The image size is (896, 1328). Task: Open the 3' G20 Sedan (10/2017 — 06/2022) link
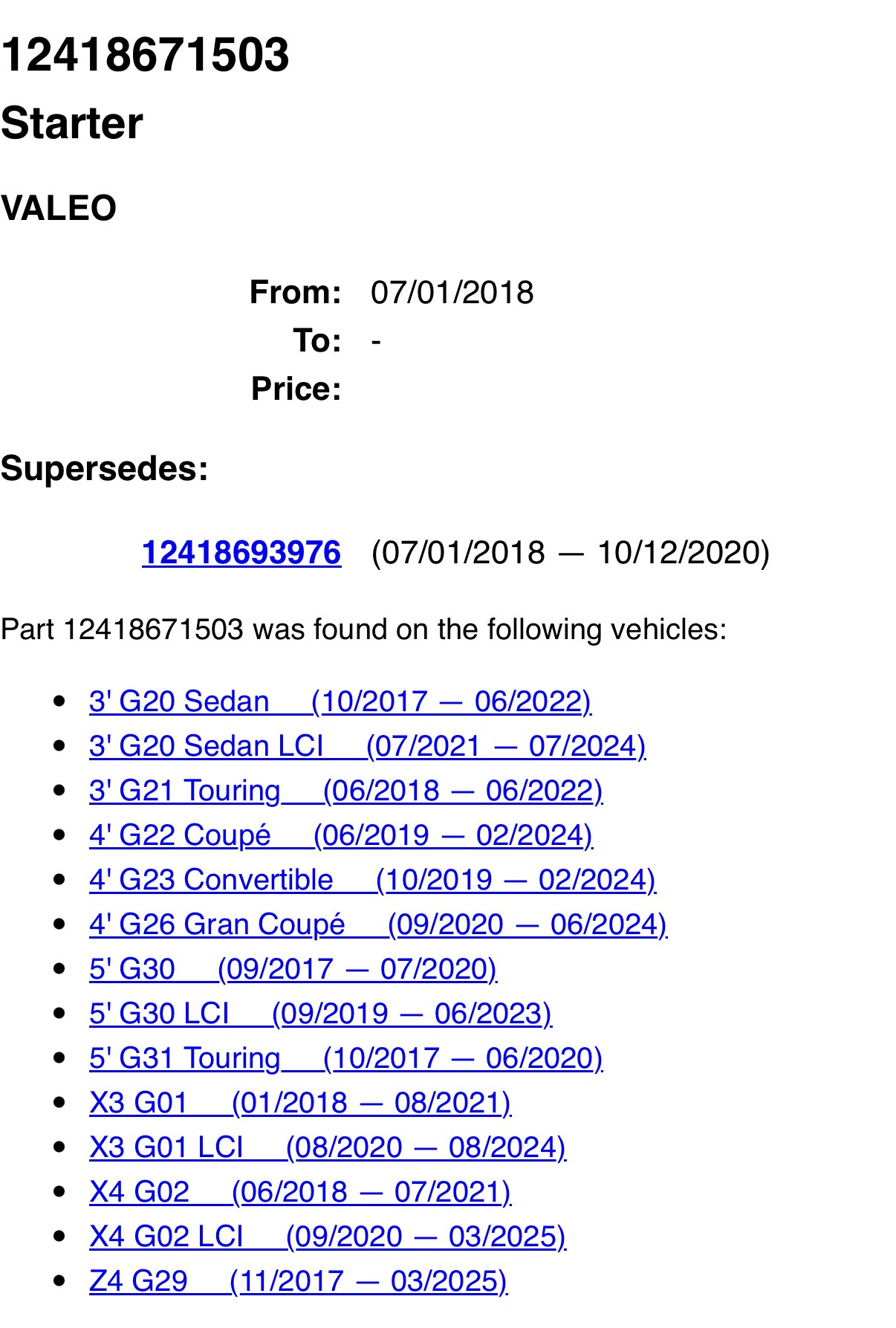coord(340,702)
